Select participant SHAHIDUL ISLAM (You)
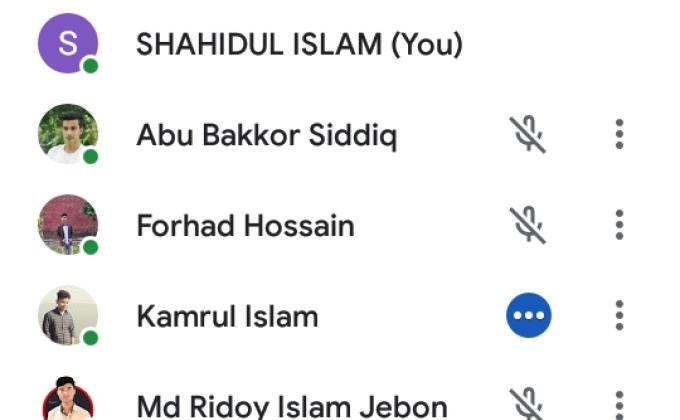Image resolution: width=680 pixels, height=420 pixels. (299, 44)
